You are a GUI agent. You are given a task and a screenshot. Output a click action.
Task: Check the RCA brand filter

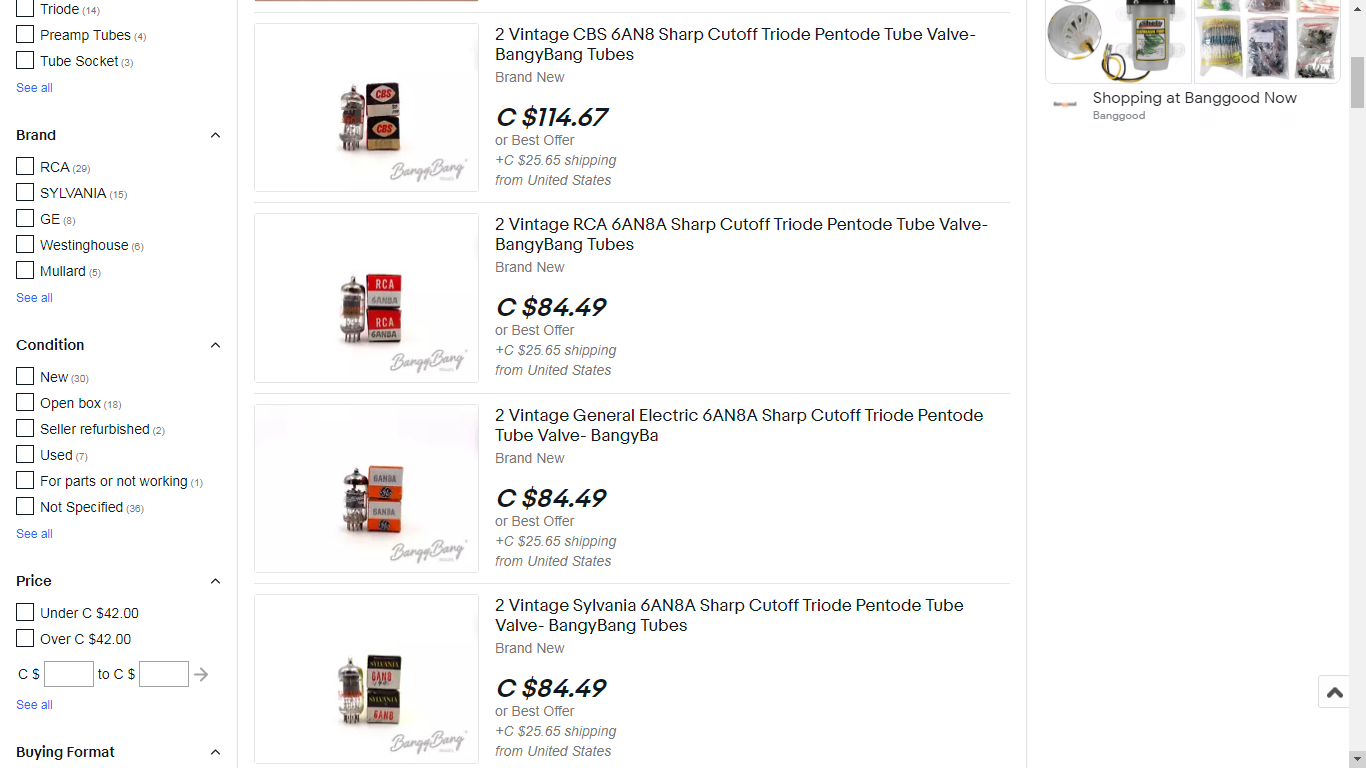click(25, 167)
